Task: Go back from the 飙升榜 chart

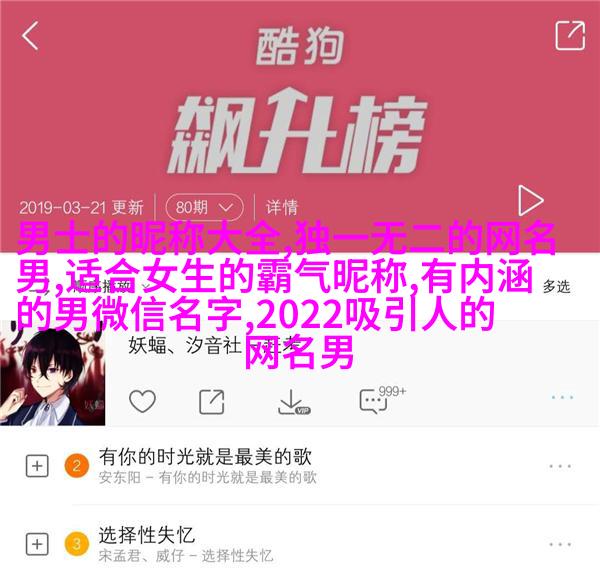Action: click(30, 37)
